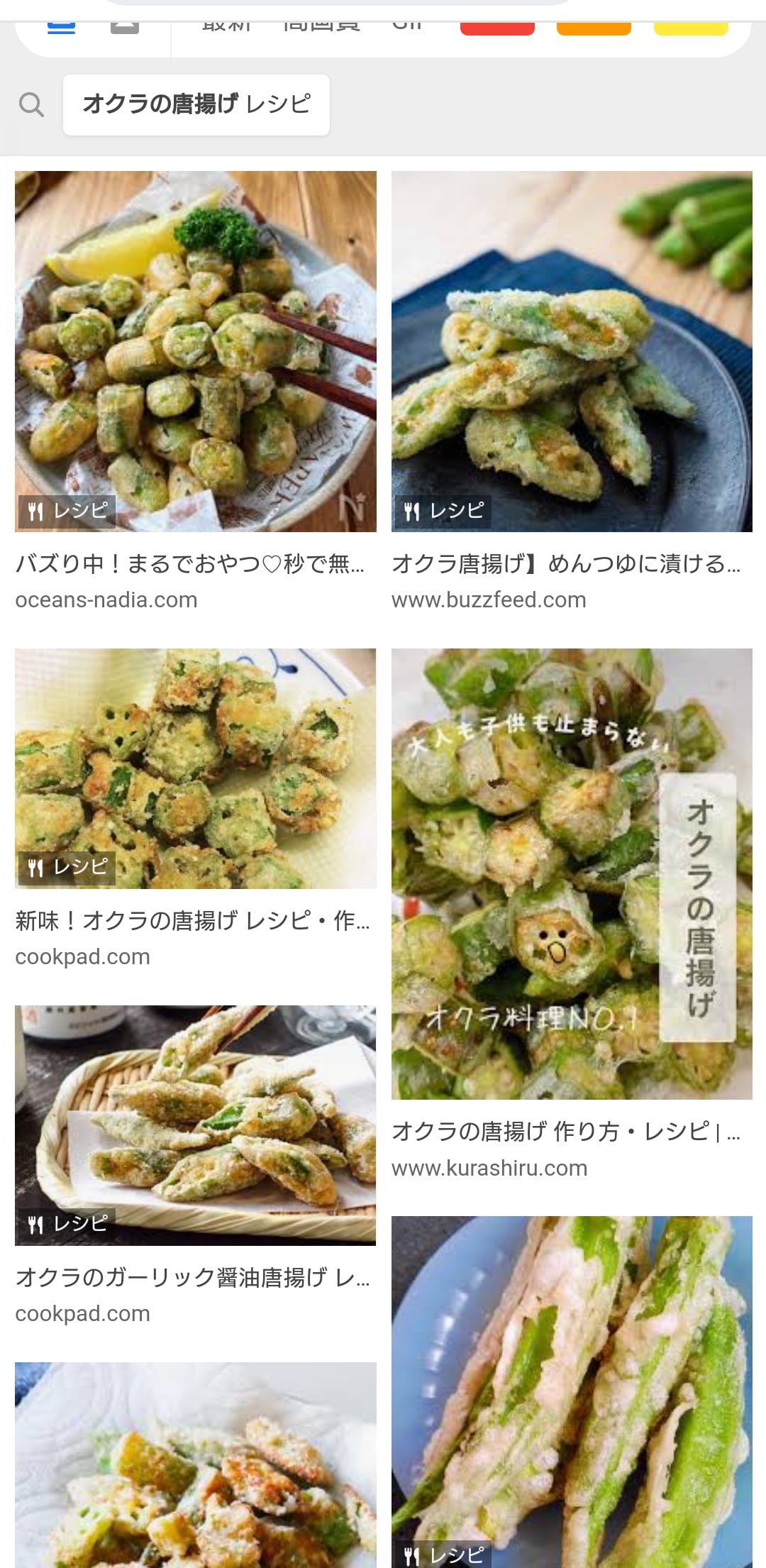Open the okra image on white paper towel

click(x=196, y=1465)
